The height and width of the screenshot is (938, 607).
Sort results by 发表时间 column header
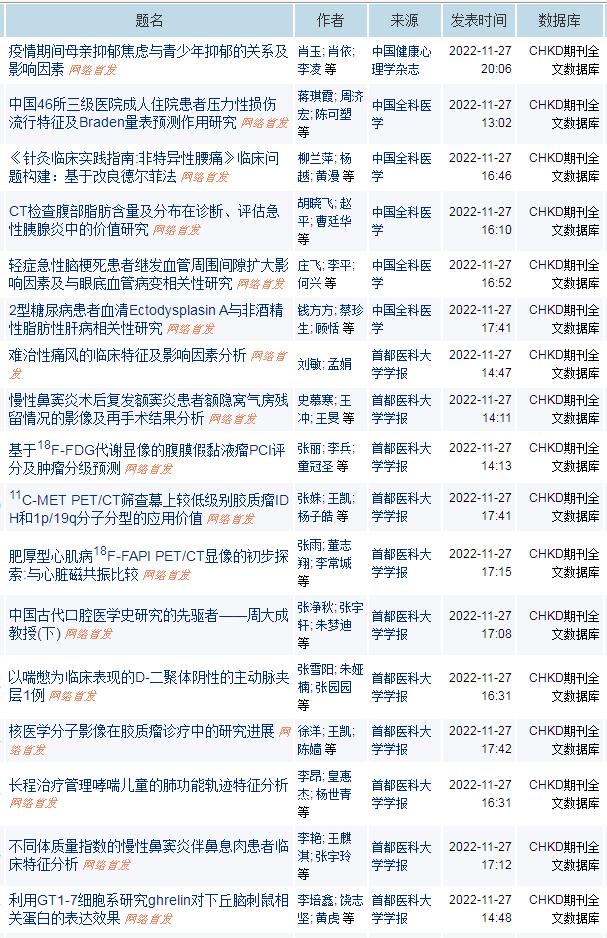478,19
